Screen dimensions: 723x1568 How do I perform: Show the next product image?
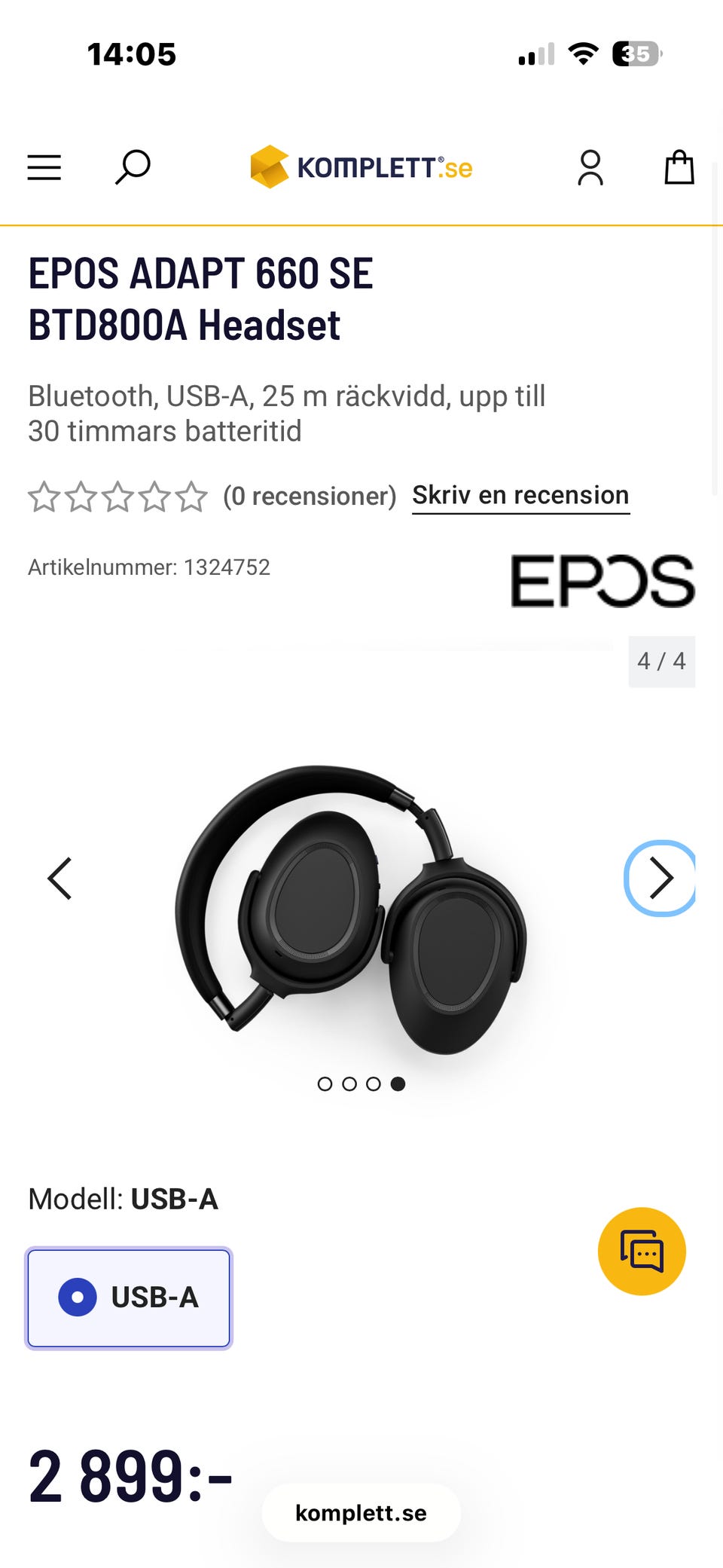coord(660,879)
